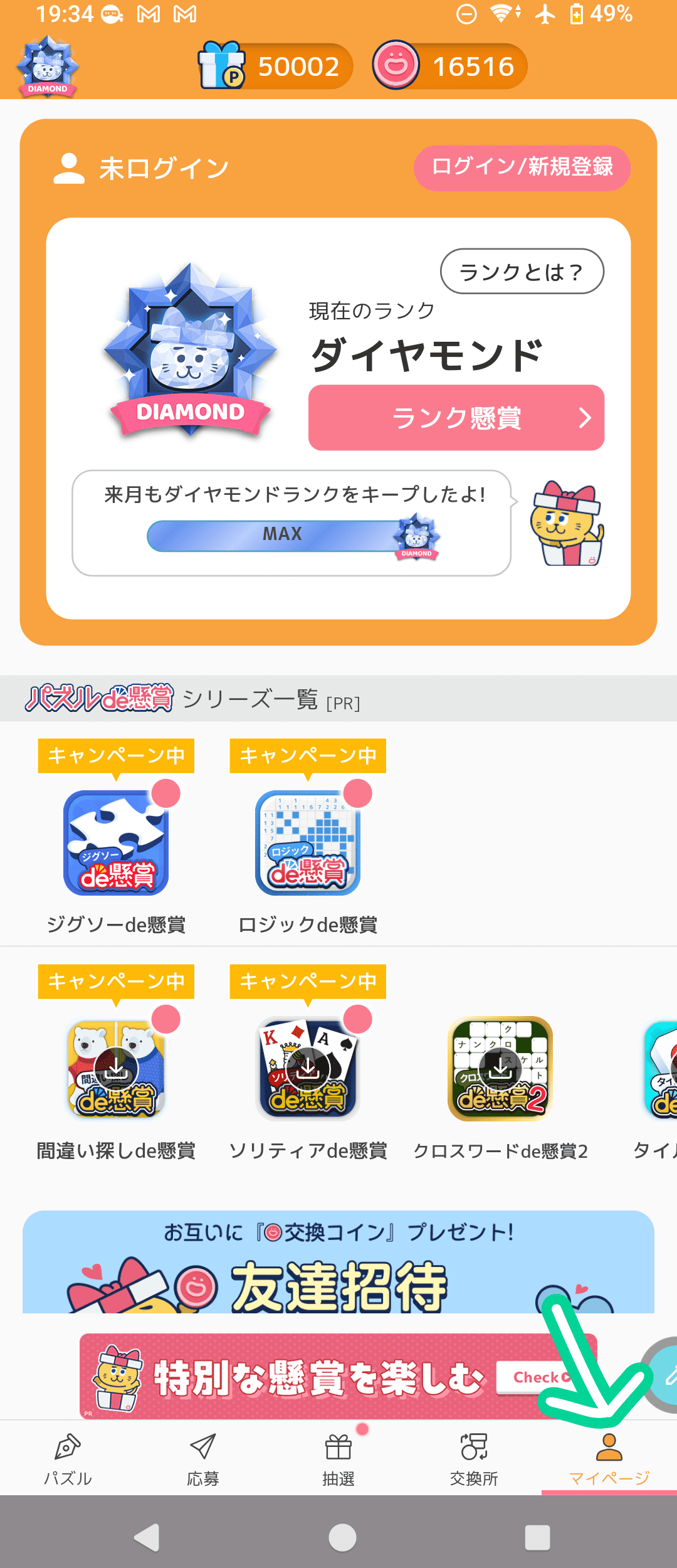Open ジグソーde懸賞 app

116,844
